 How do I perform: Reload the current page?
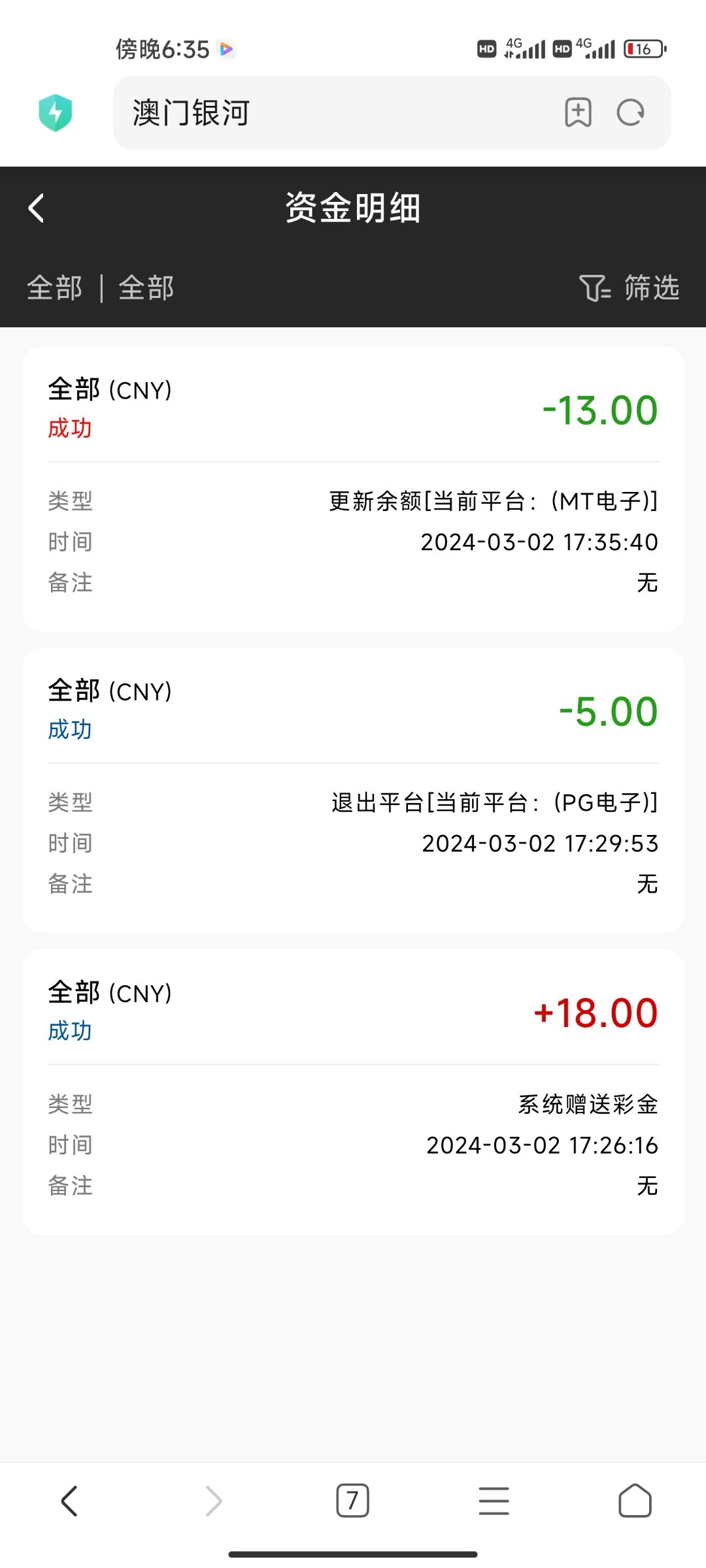631,112
